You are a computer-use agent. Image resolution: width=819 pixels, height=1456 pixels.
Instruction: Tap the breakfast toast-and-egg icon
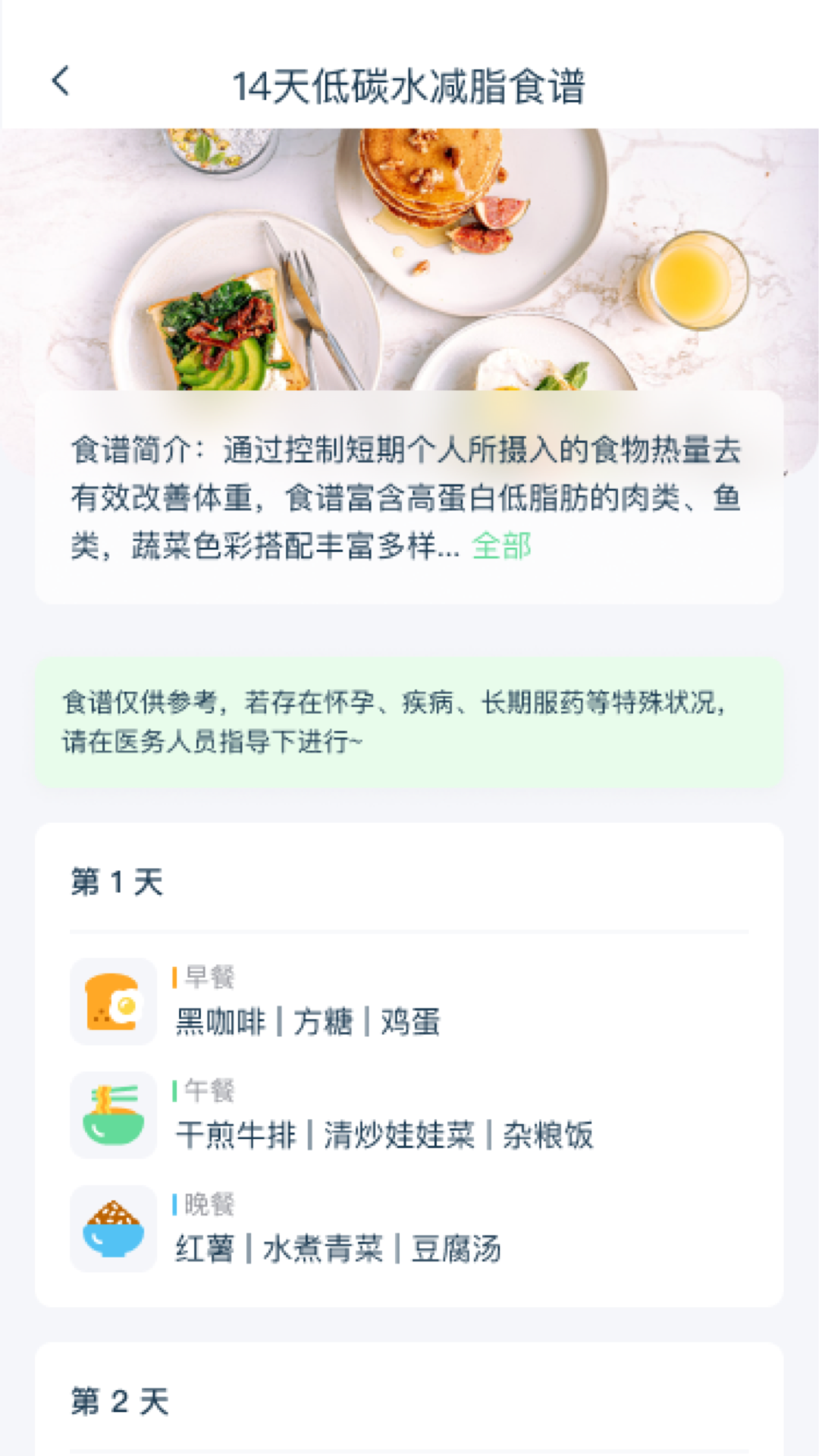(x=112, y=1001)
